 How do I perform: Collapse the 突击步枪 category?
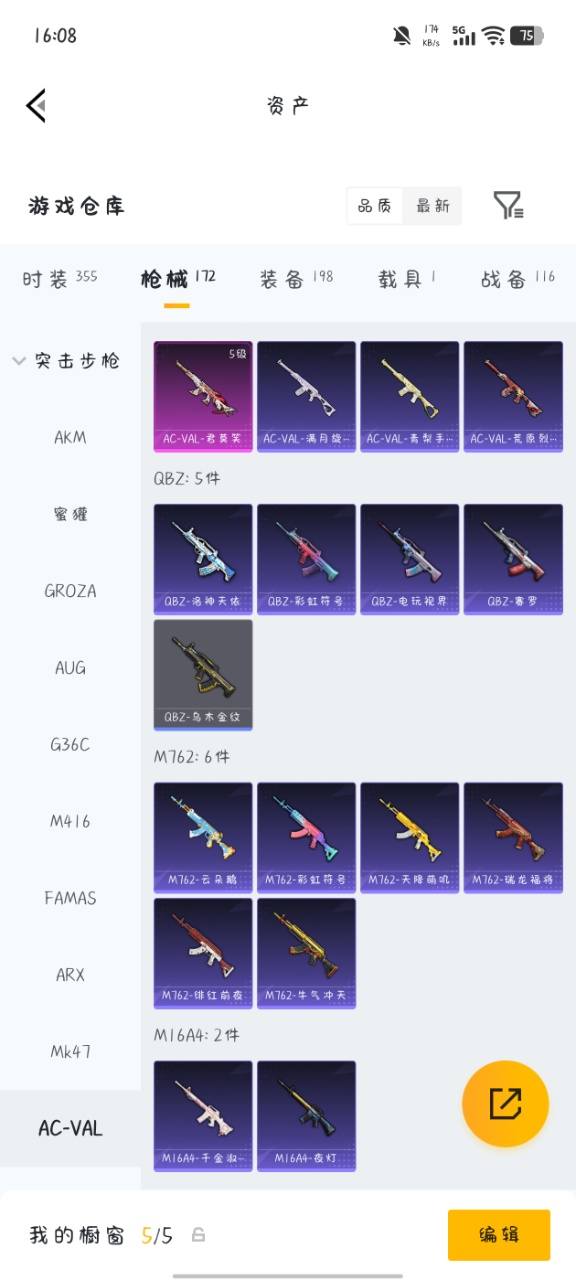click(66, 361)
